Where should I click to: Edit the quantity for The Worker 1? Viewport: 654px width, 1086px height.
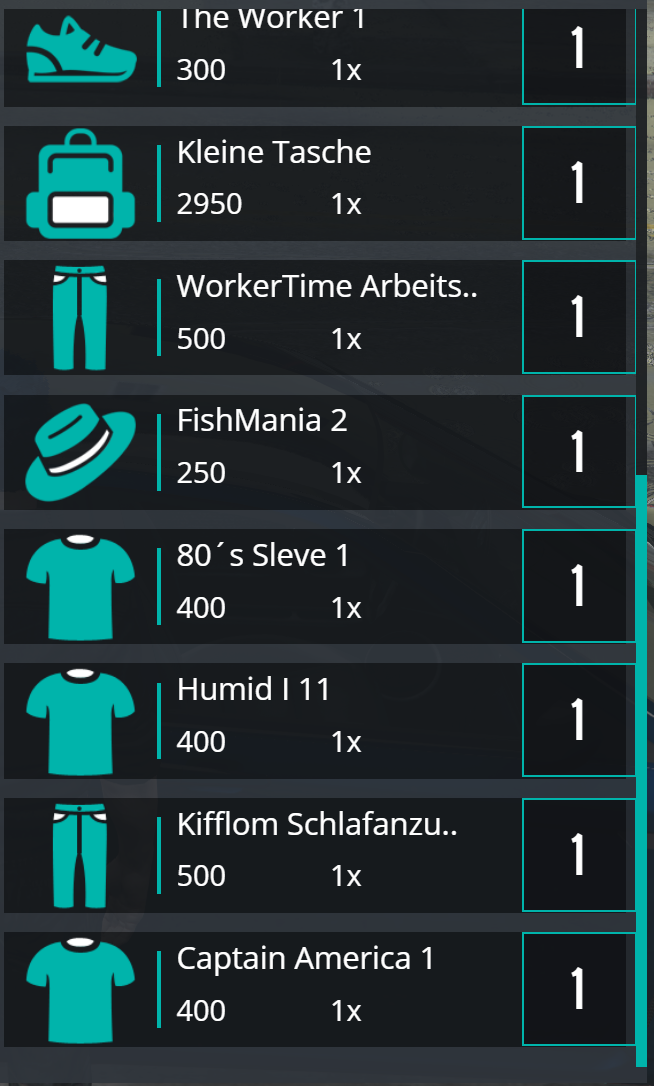(578, 57)
